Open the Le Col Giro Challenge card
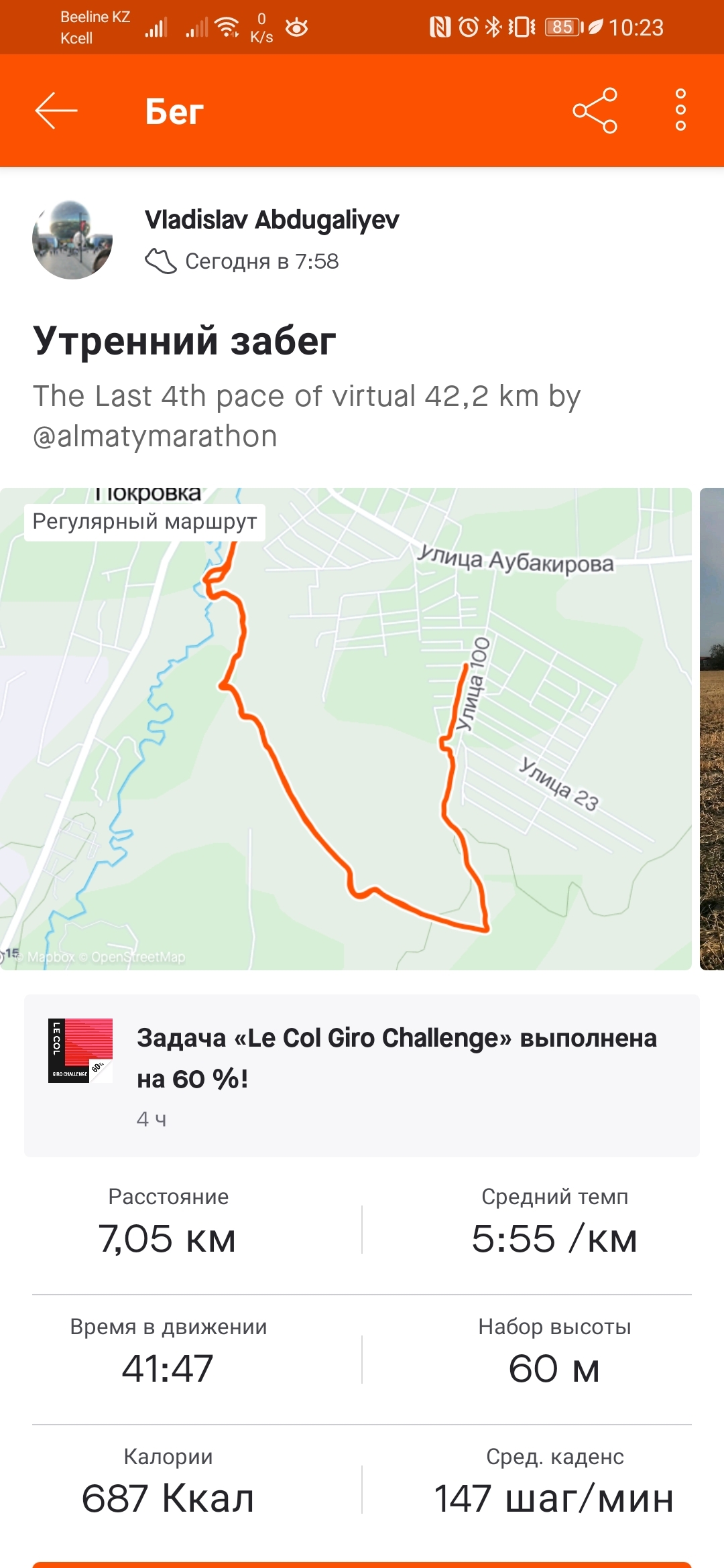The width and height of the screenshot is (724, 1568). point(362,1075)
